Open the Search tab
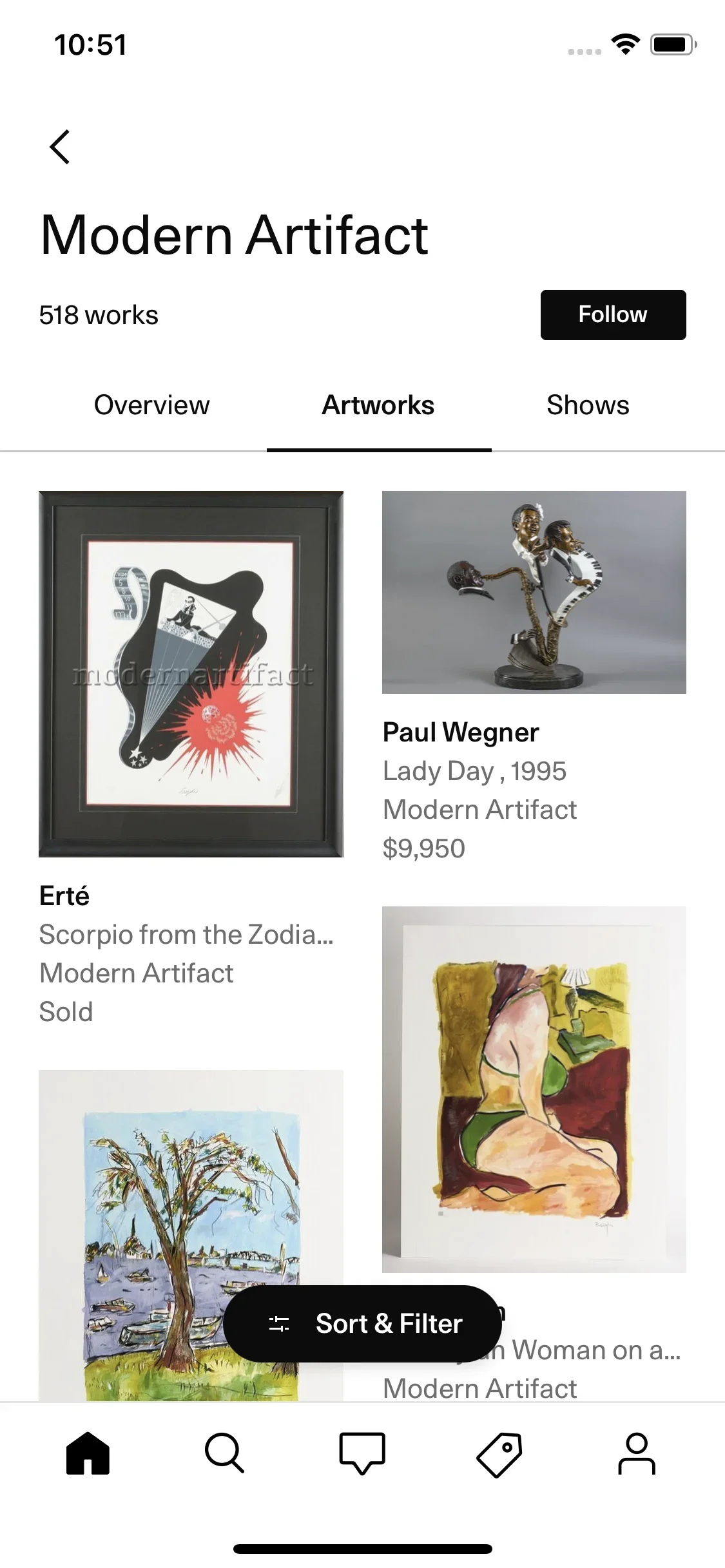 (224, 1453)
